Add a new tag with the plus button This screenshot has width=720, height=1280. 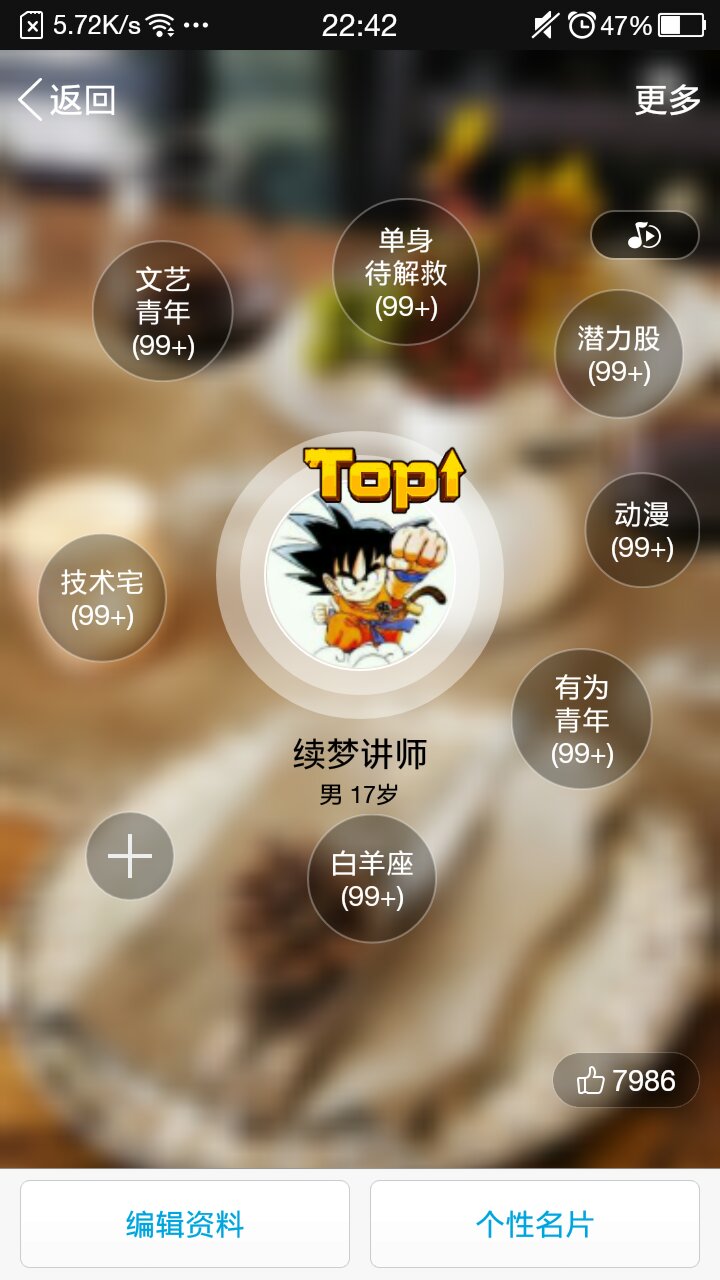click(130, 857)
